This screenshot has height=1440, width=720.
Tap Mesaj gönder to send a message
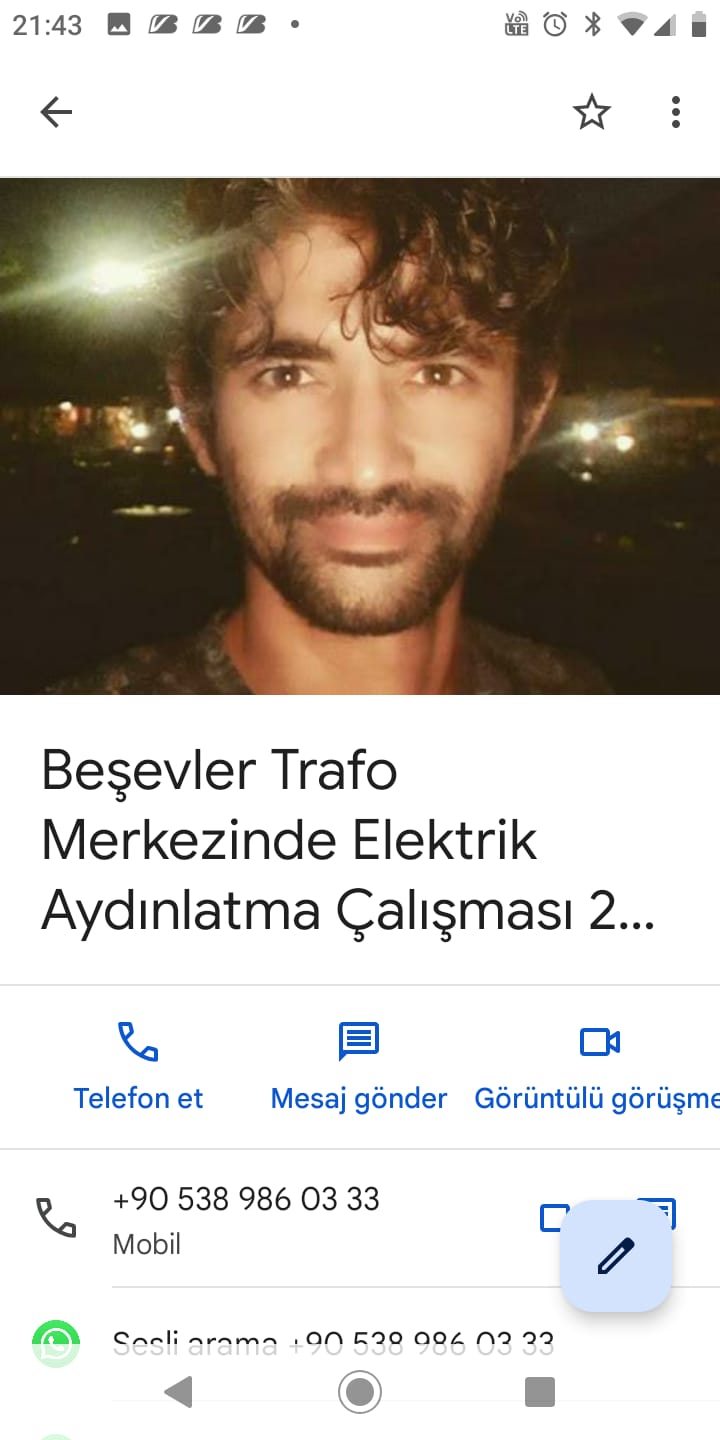tap(359, 1066)
